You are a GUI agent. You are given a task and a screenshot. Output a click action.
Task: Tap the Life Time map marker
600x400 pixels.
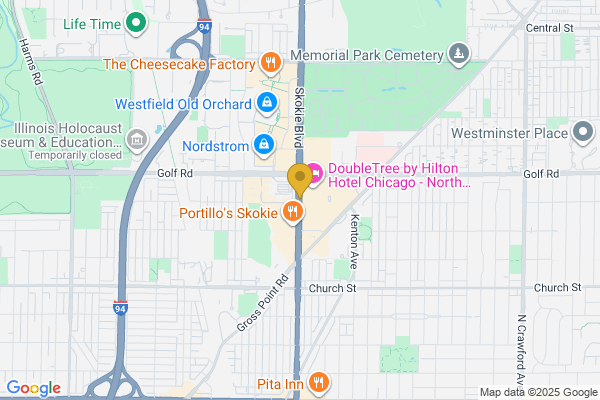(136, 22)
